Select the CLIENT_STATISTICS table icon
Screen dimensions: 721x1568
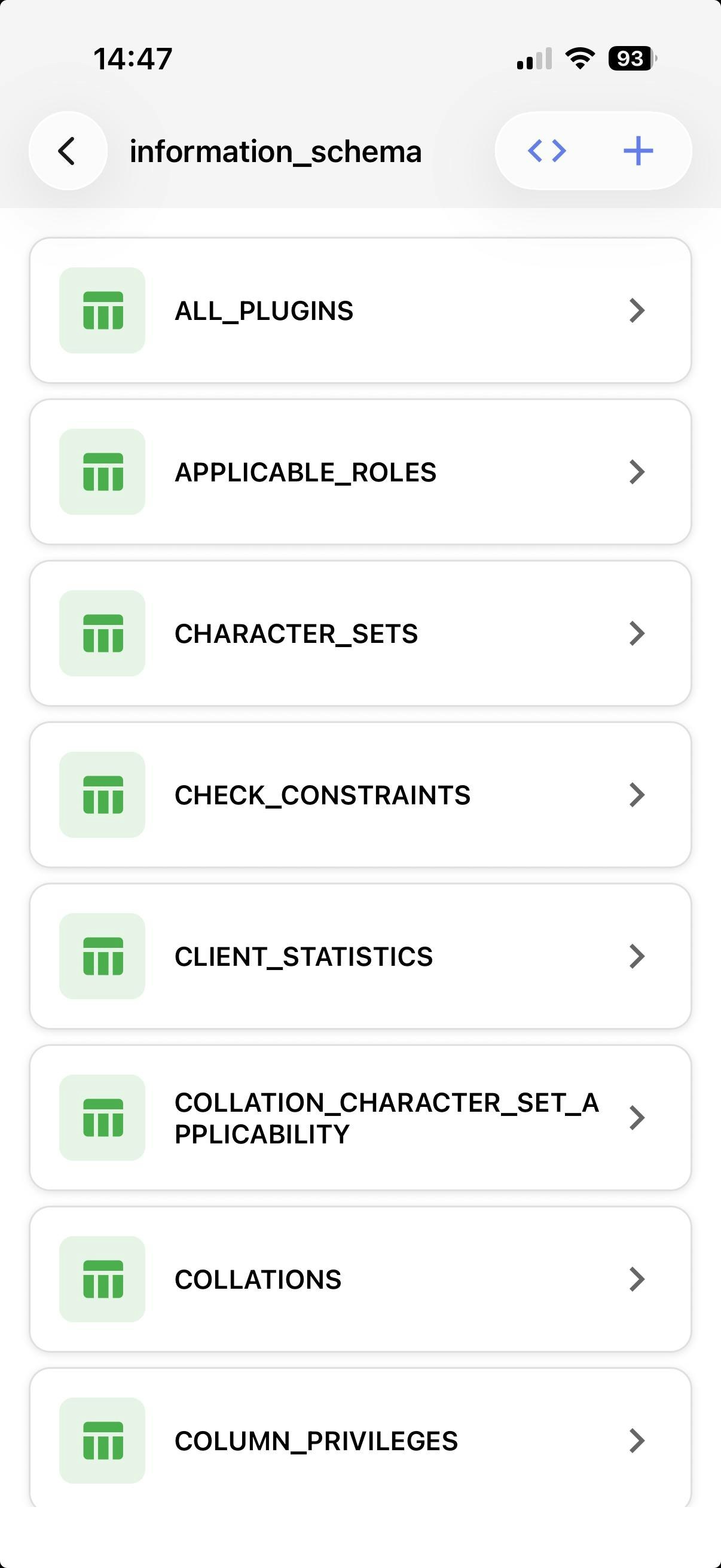coord(102,956)
